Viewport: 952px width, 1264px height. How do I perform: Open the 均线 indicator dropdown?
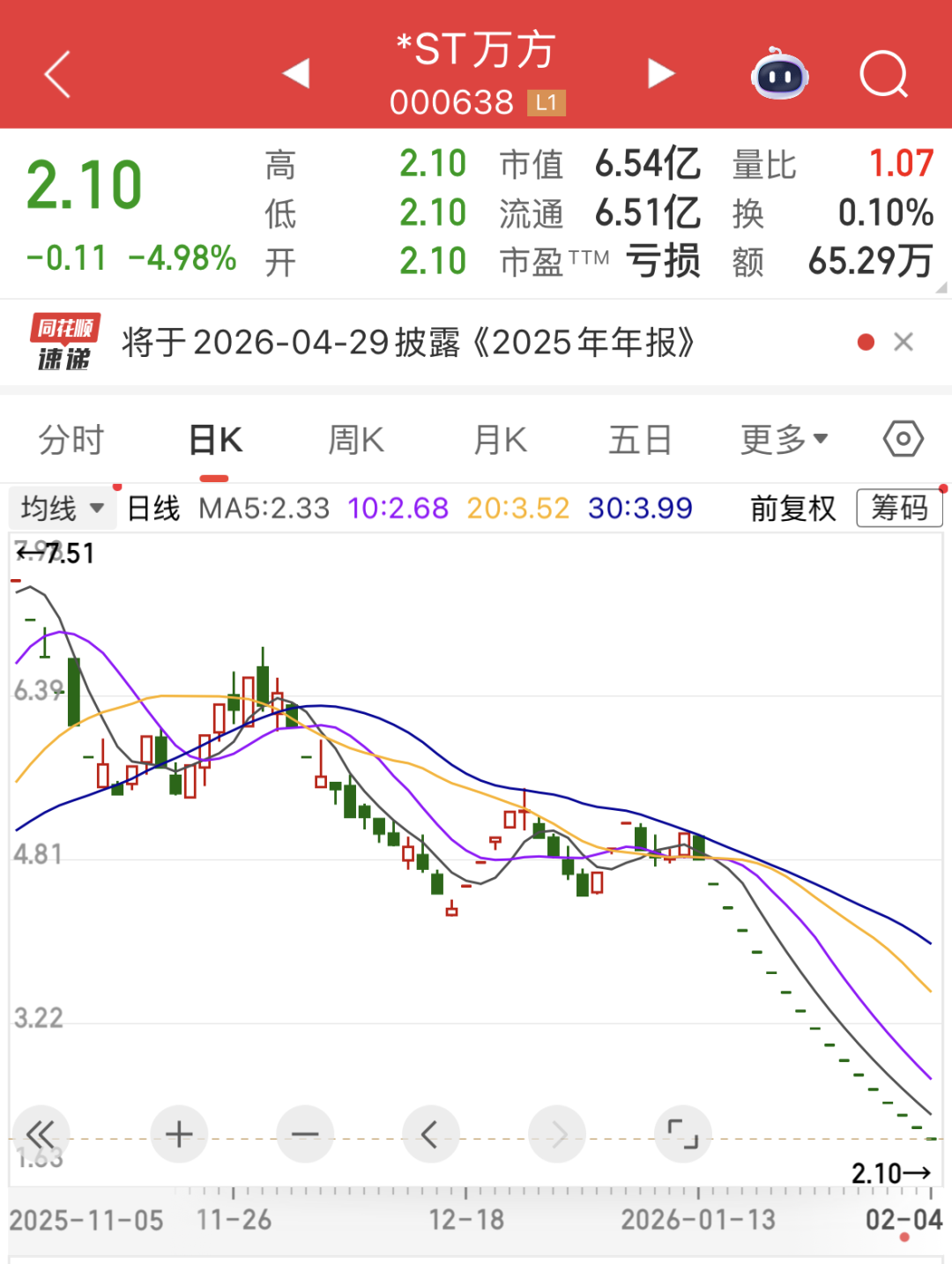(x=61, y=509)
